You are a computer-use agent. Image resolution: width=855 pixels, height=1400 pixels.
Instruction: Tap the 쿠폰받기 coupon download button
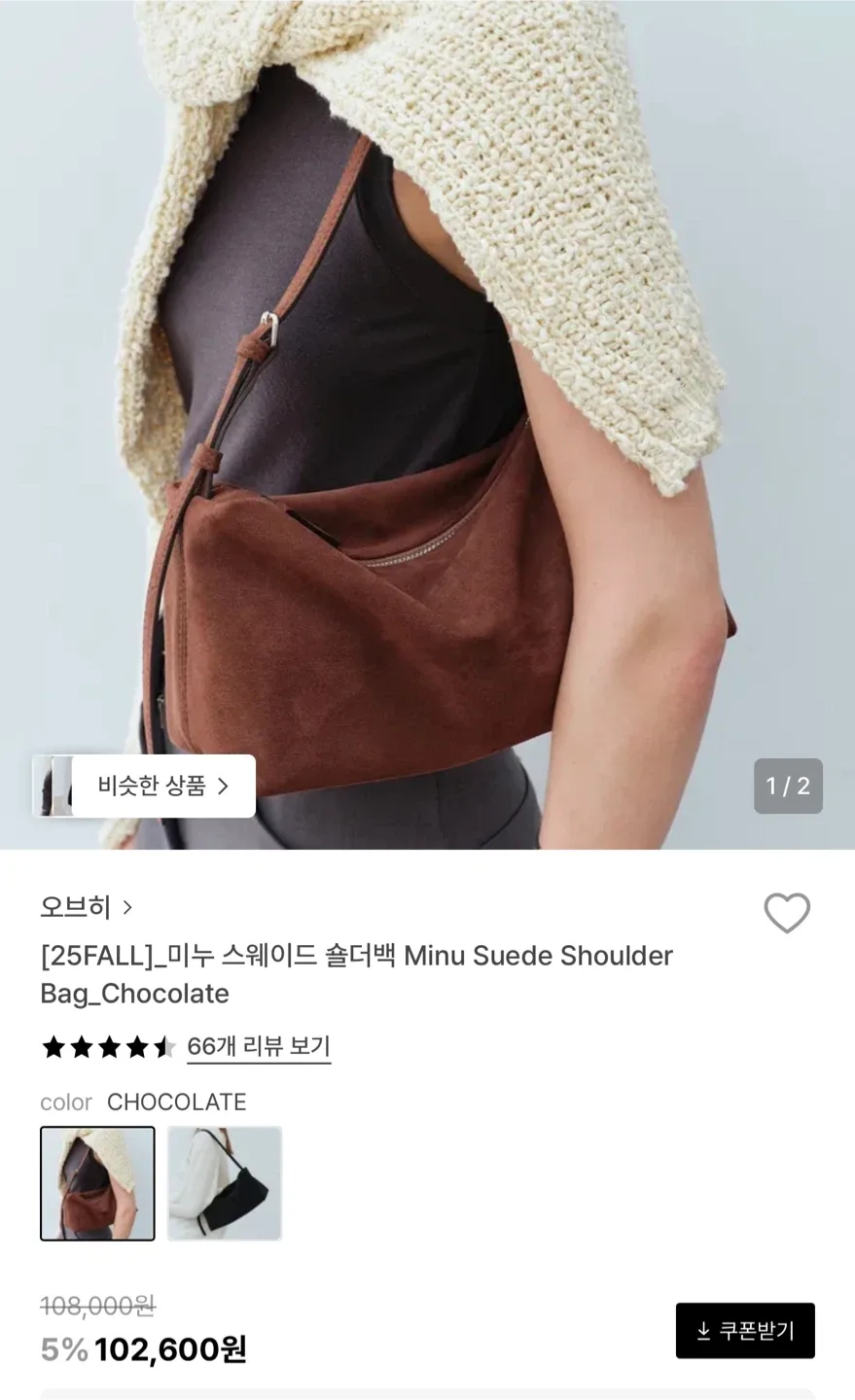[745, 1330]
